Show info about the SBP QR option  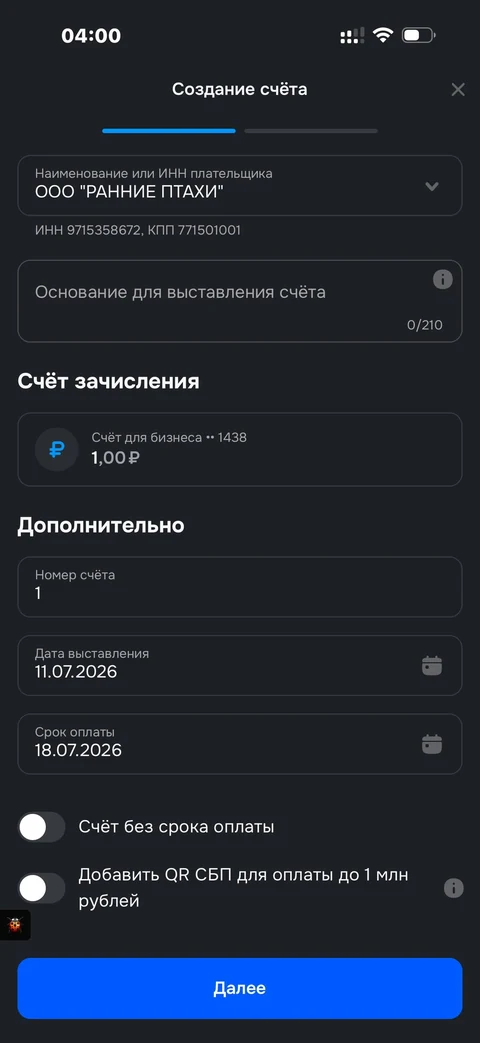click(453, 888)
